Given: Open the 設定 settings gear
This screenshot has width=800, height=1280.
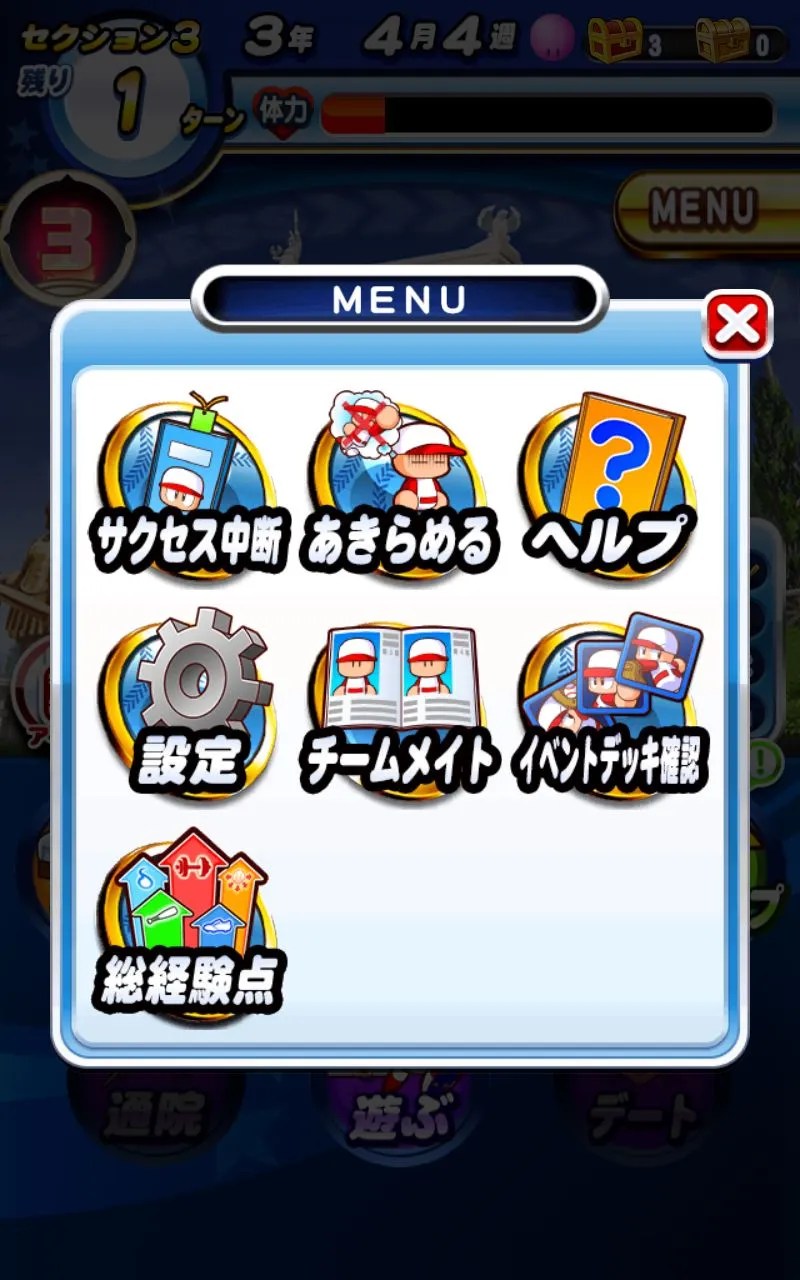Looking at the screenshot, I should tap(190, 690).
